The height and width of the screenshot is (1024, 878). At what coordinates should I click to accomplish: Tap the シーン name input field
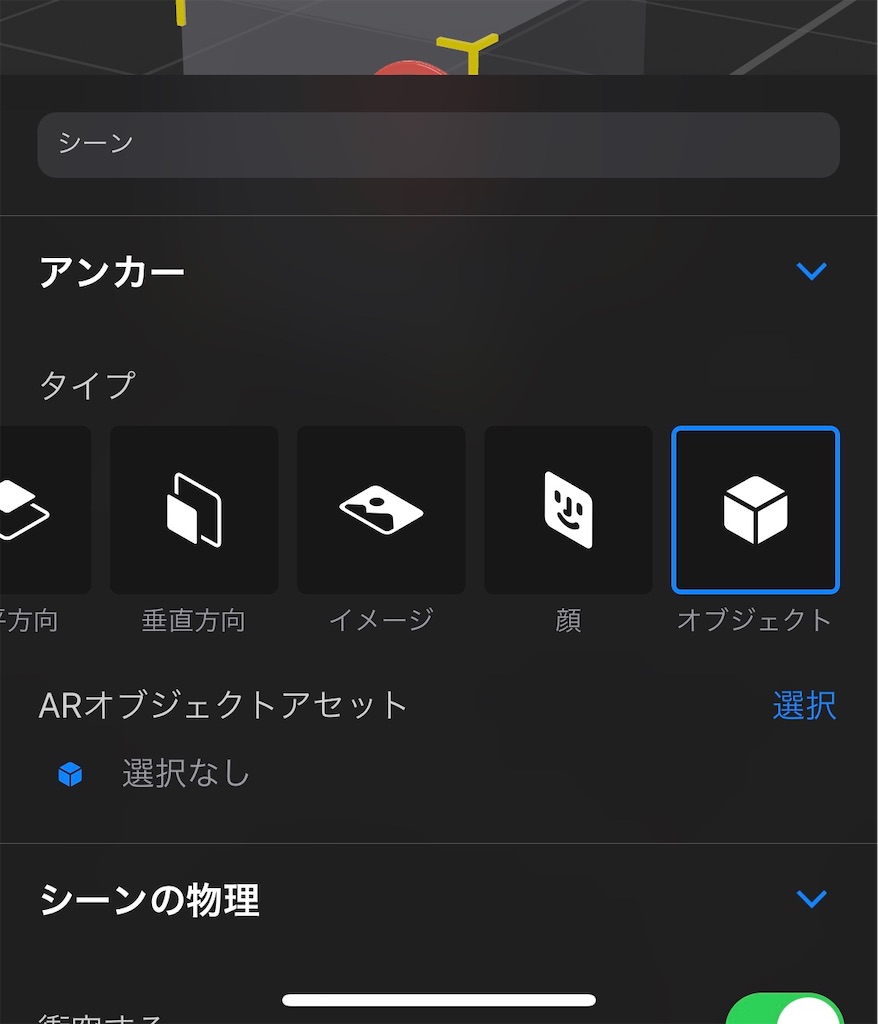[439, 145]
